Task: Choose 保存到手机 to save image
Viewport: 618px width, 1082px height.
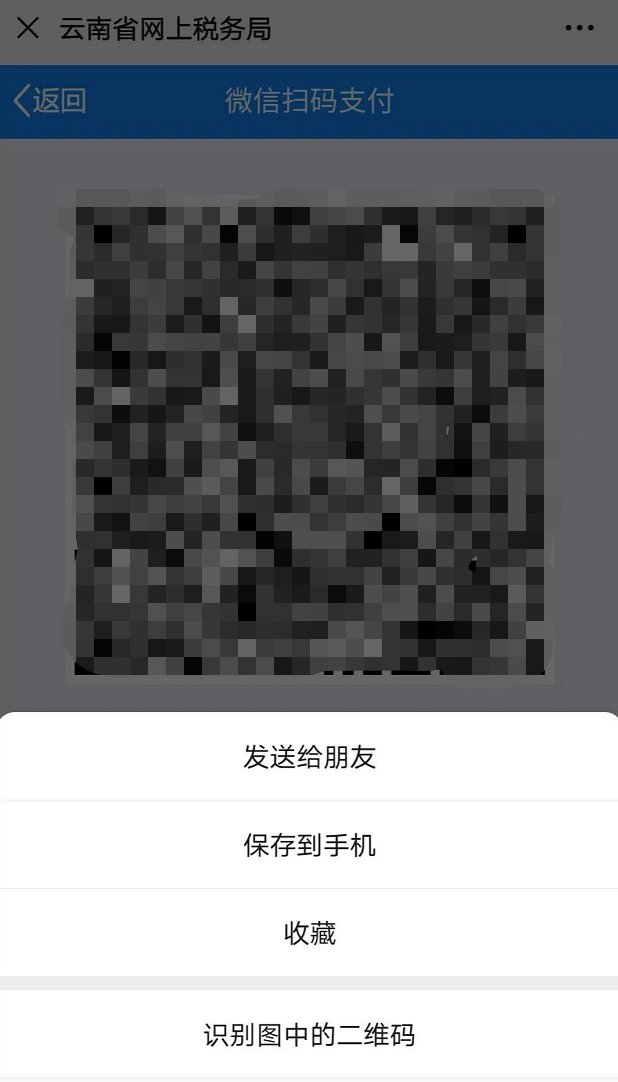Action: (309, 845)
